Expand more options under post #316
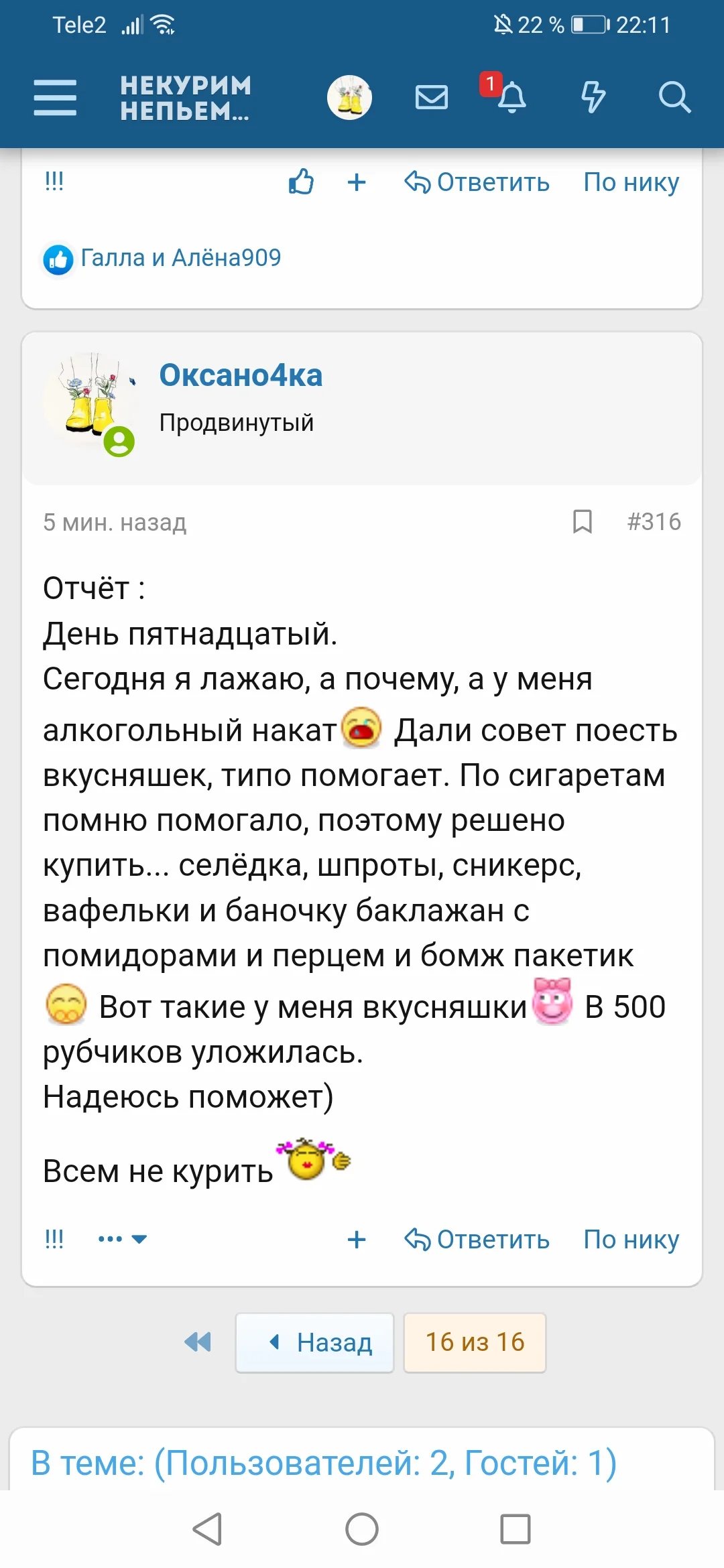Viewport: 724px width, 1568px height. (123, 1239)
